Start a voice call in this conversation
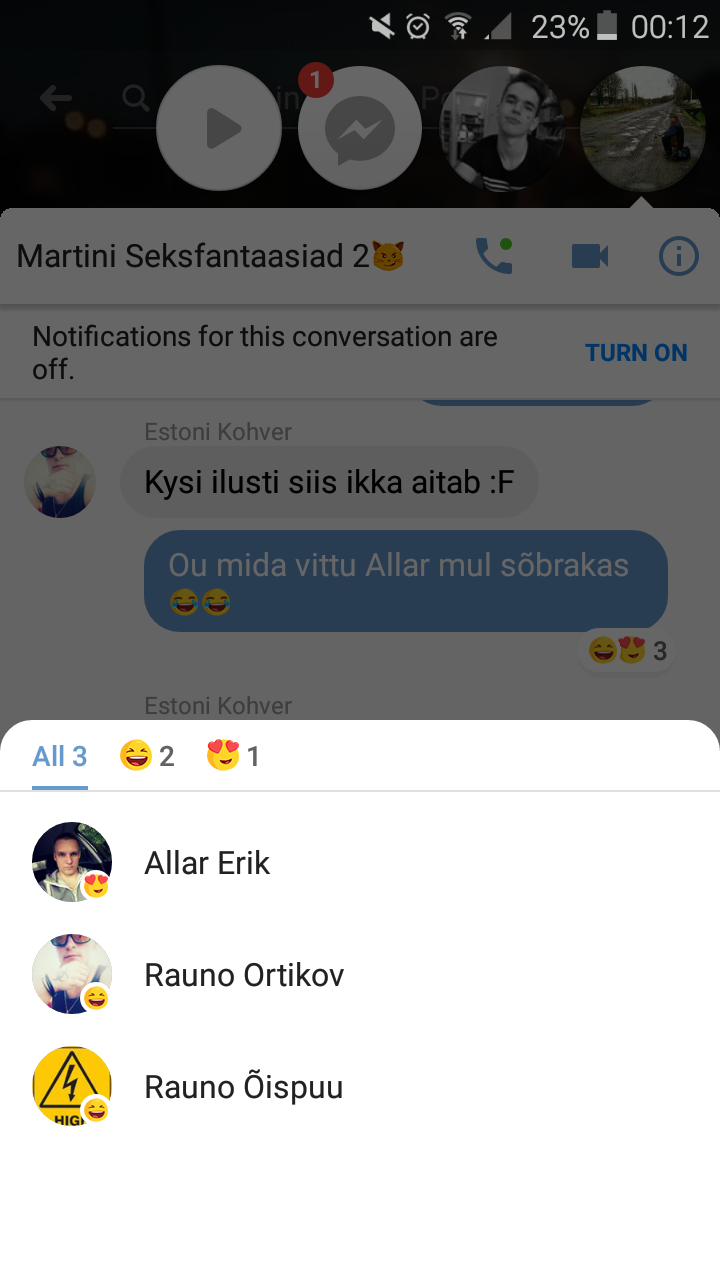 tap(494, 256)
